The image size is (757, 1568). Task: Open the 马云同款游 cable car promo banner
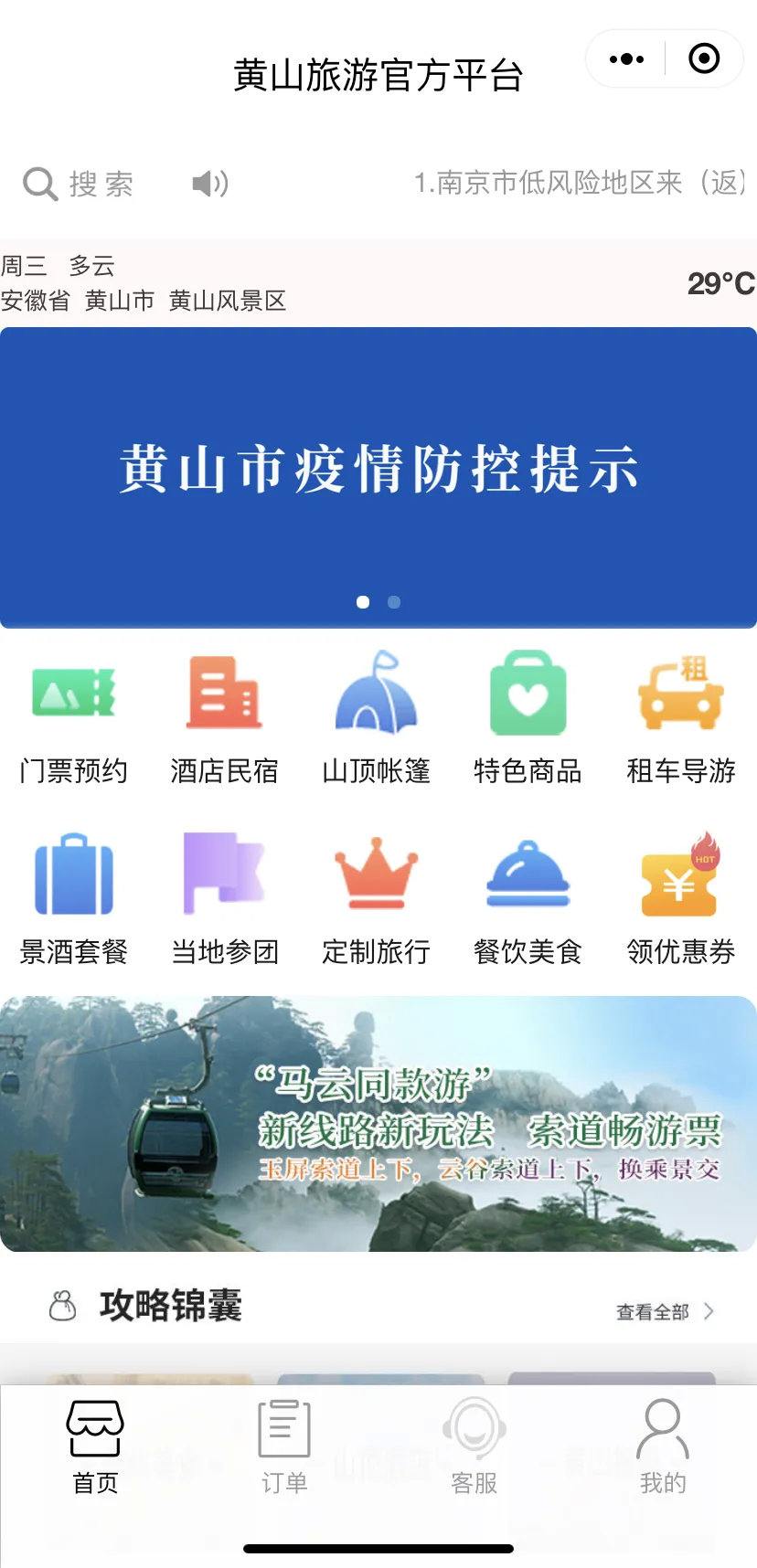(378, 1124)
